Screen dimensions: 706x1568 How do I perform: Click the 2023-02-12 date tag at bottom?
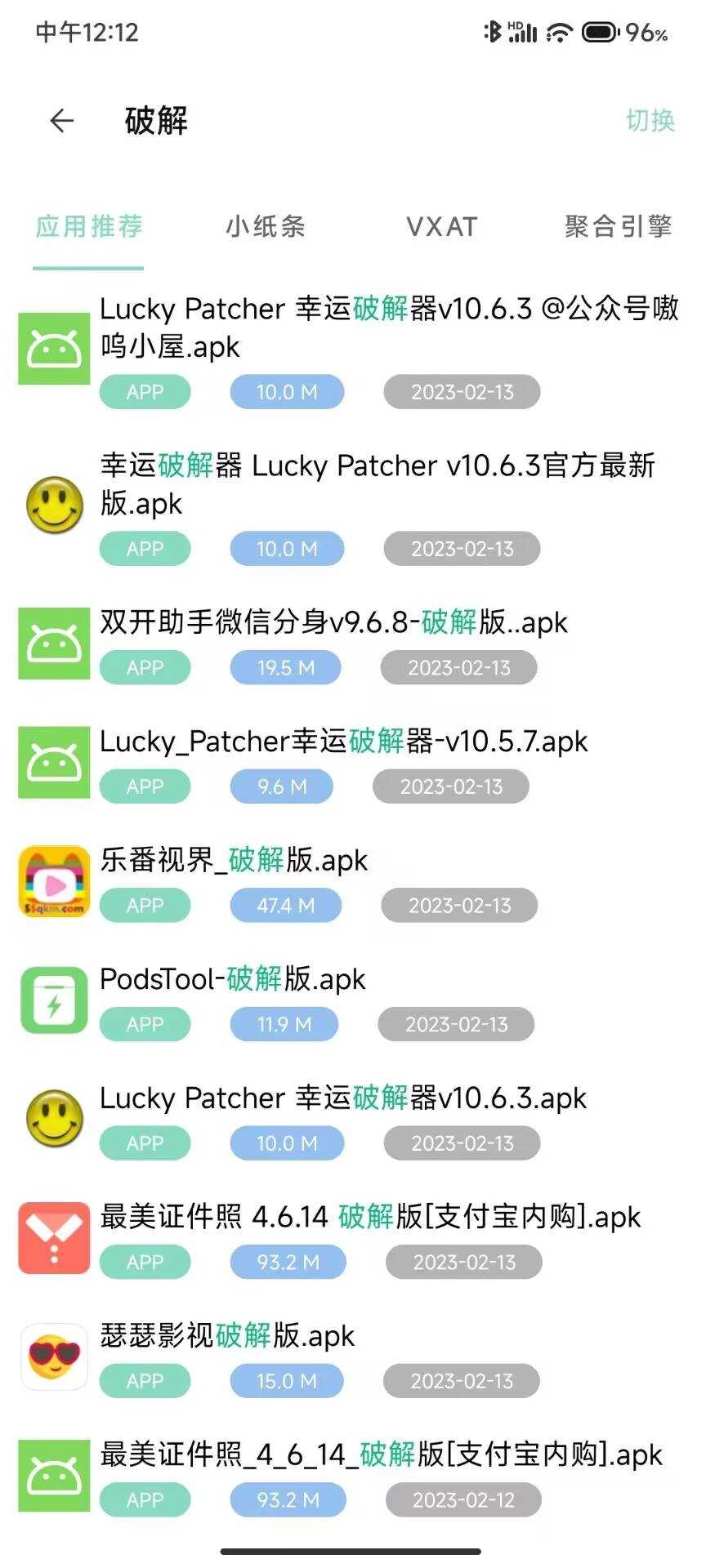click(462, 1500)
